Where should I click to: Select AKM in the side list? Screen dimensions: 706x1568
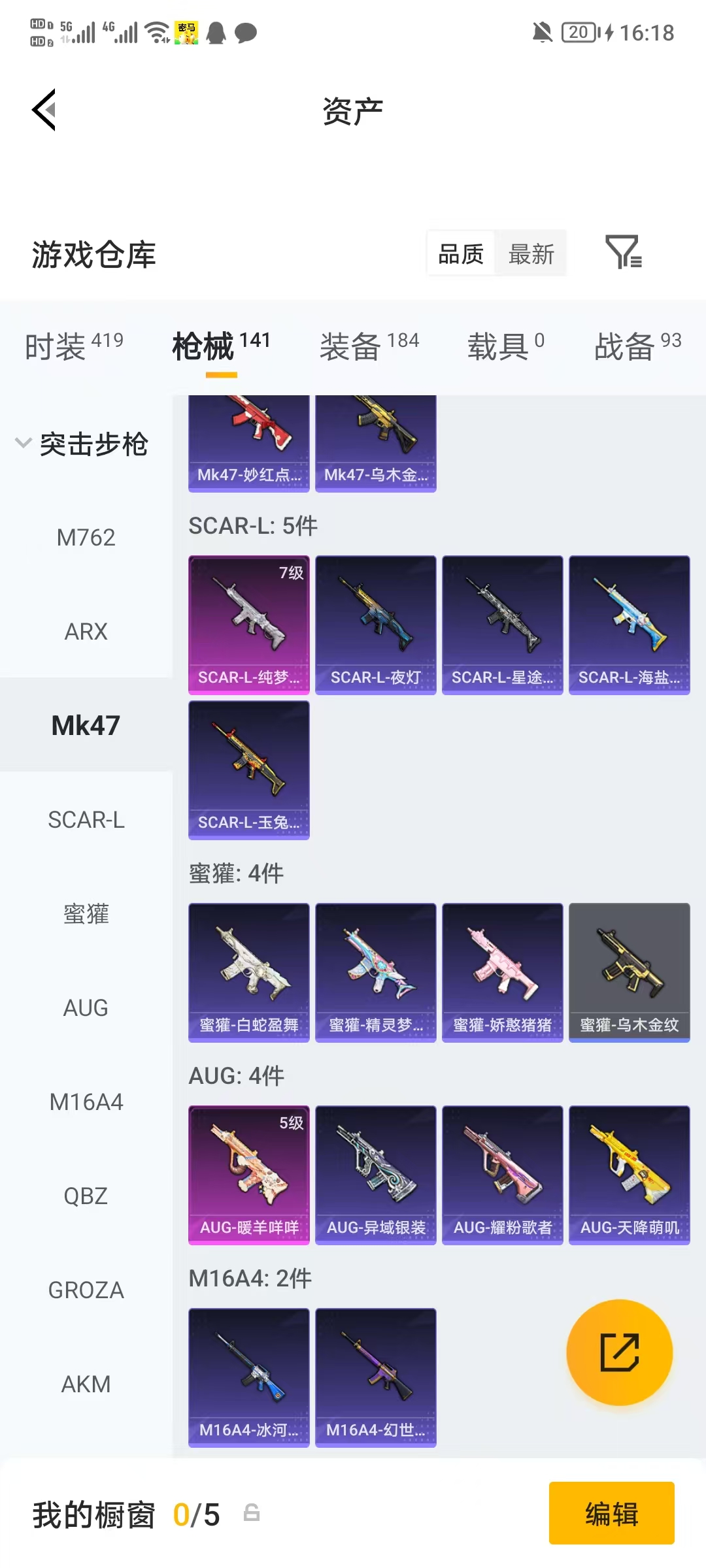pos(86,1384)
